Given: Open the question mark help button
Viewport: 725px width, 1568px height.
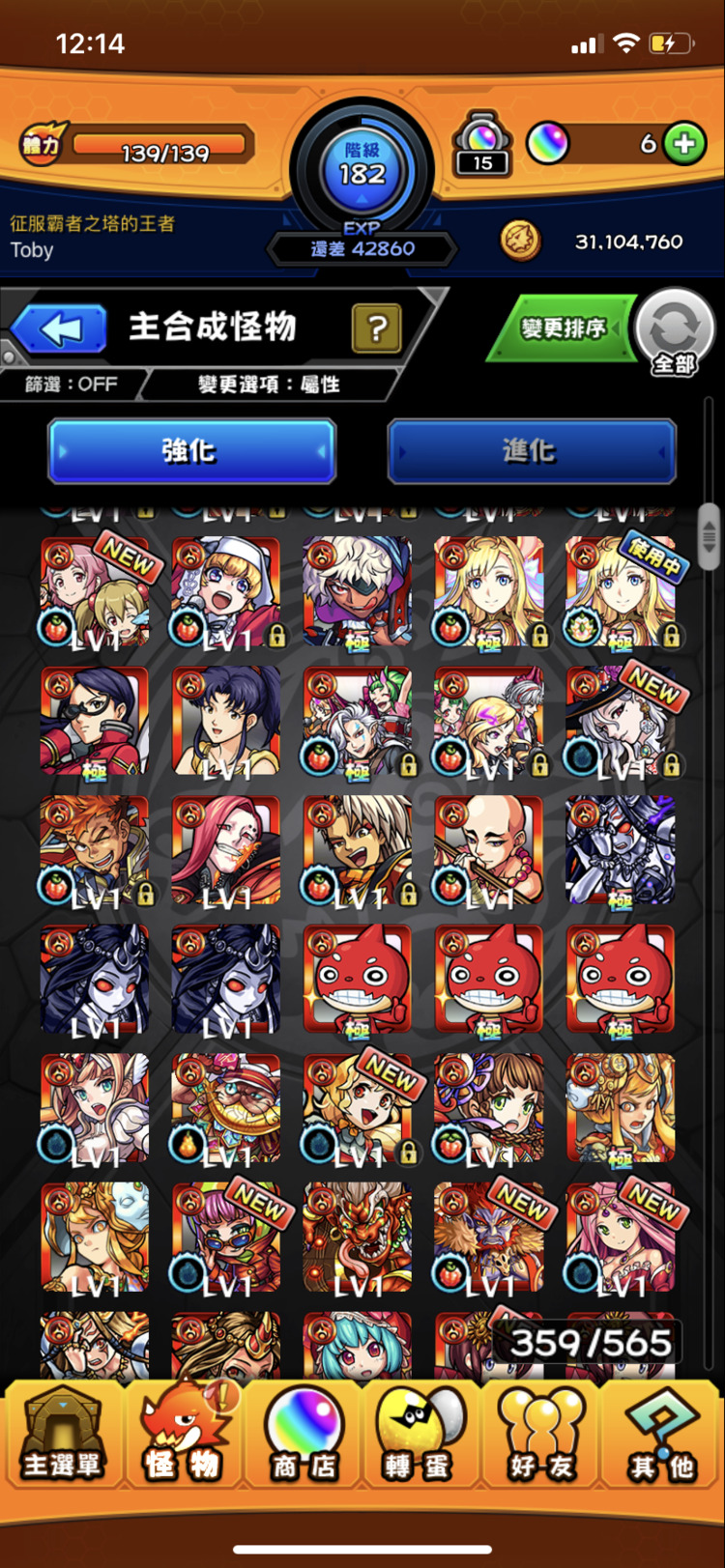Looking at the screenshot, I should [x=377, y=329].
